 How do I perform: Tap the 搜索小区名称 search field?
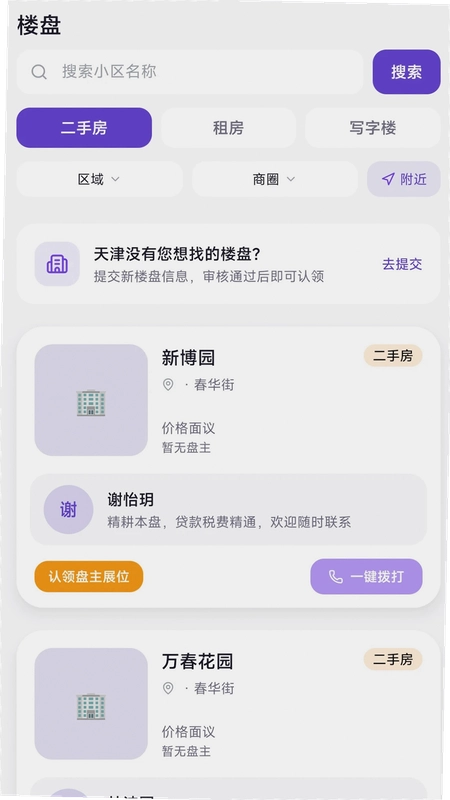click(x=190, y=72)
